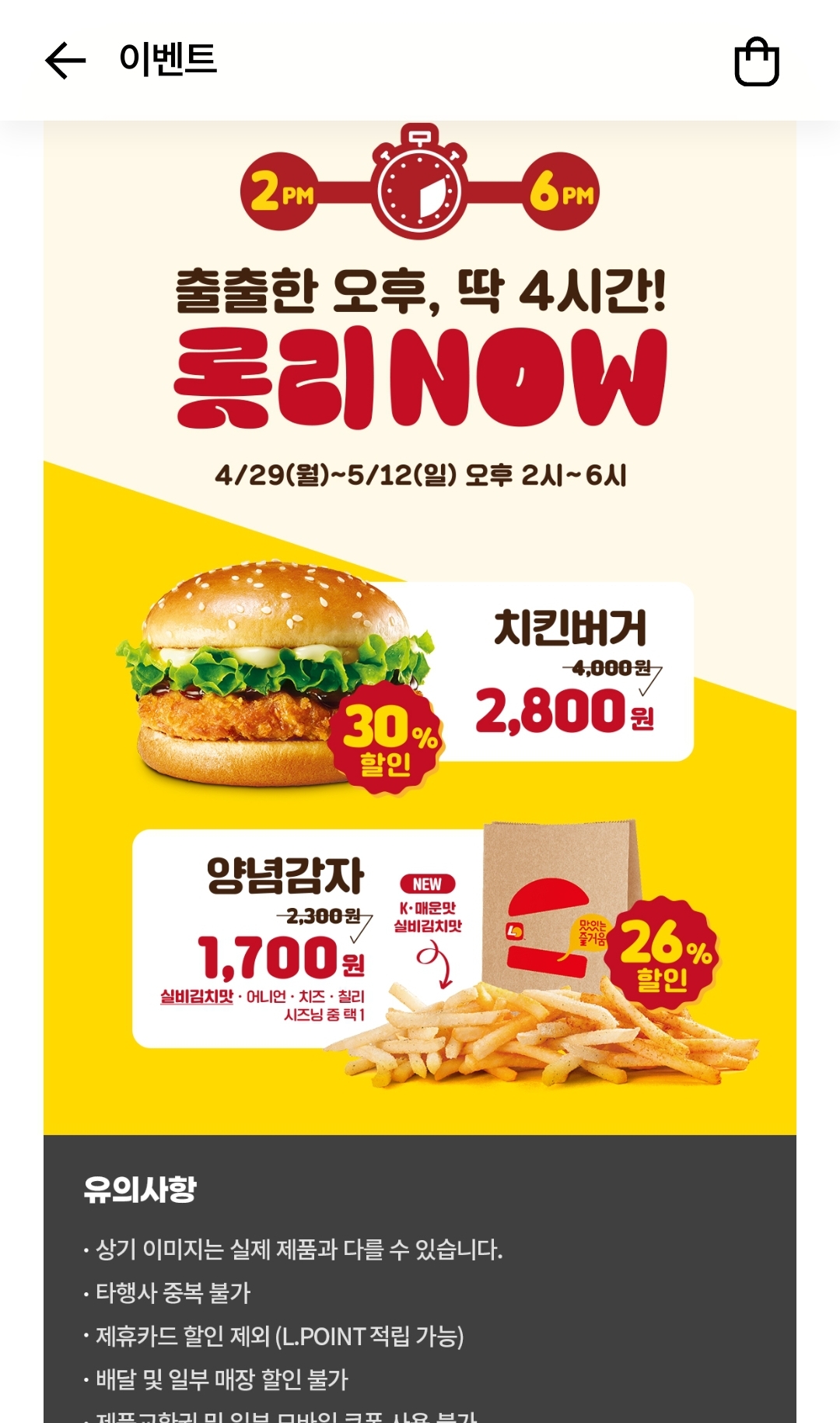Open the shopping bag cart
Viewport: 840px width, 1423px height.
[x=756, y=61]
